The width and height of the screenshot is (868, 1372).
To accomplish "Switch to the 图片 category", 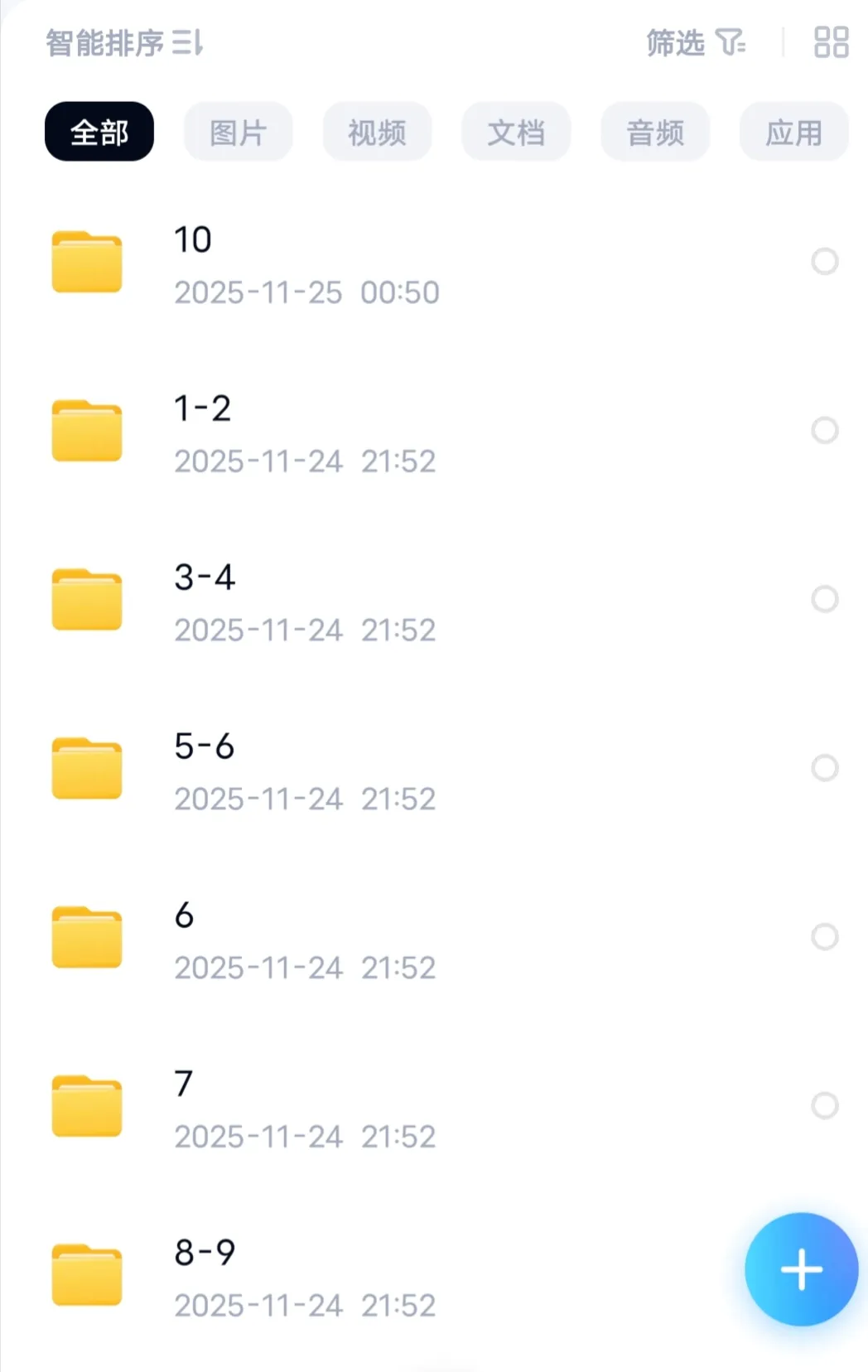I will pos(238,132).
